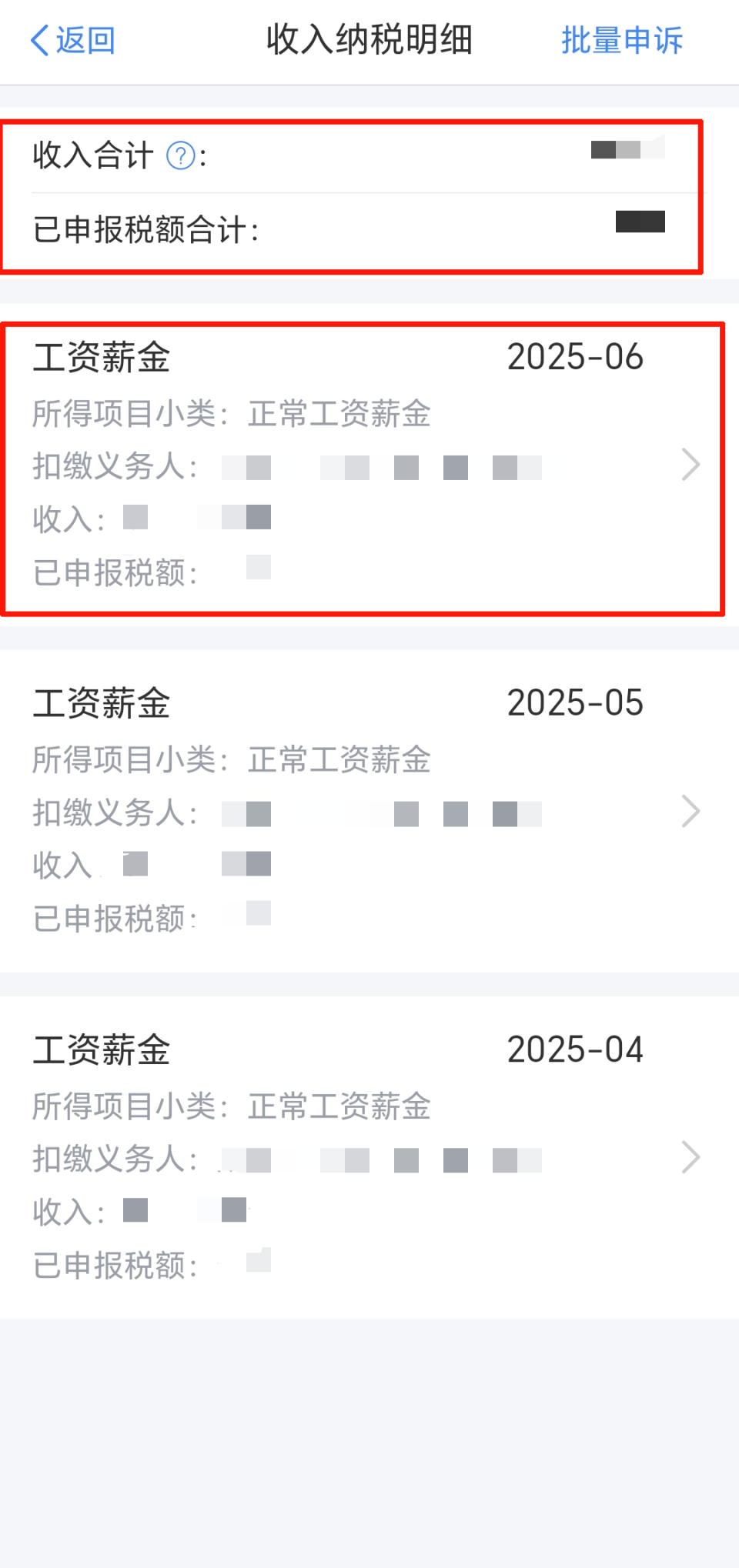739x1568 pixels.
Task: Go back using the 返回 button
Action: (72, 40)
